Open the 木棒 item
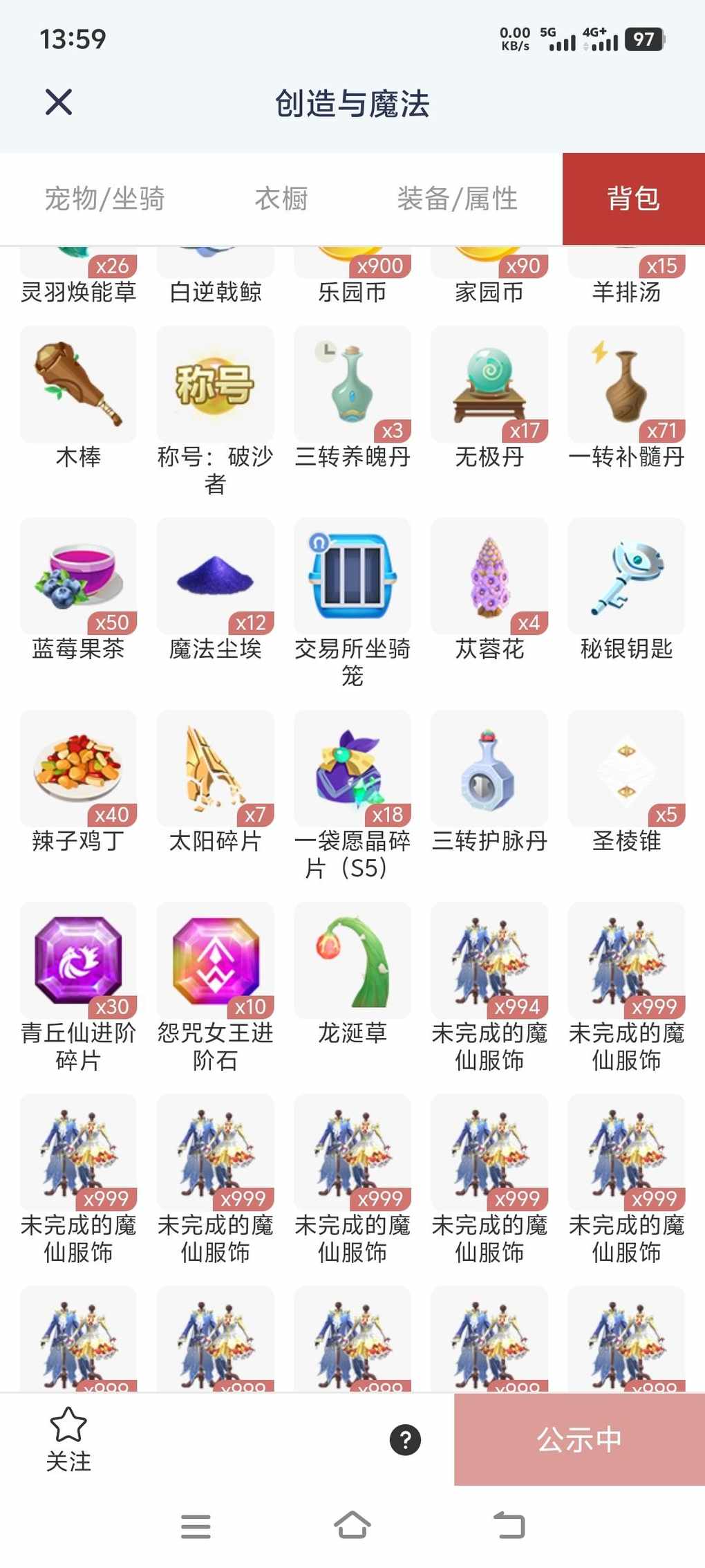 coord(78,385)
